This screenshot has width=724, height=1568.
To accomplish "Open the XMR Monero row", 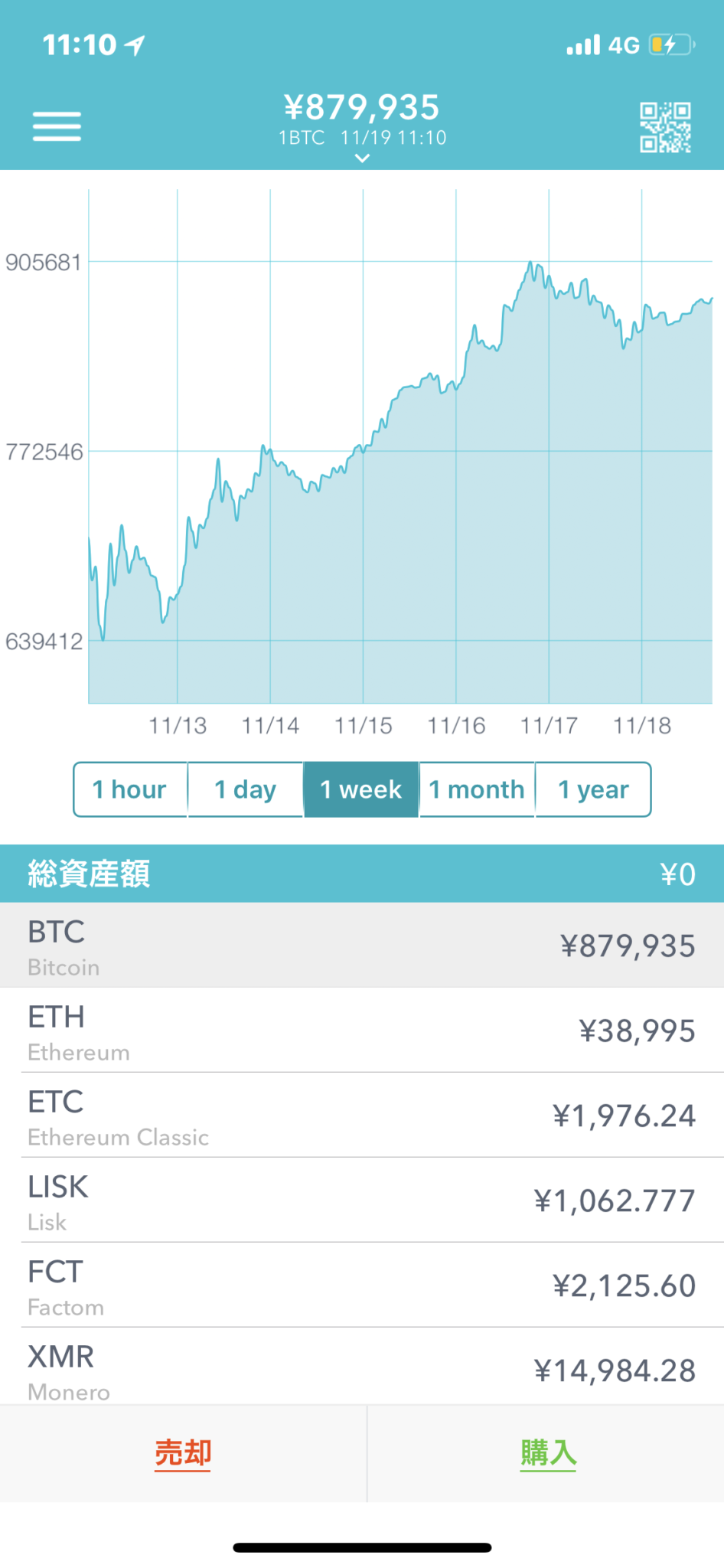I will coord(362,1369).
